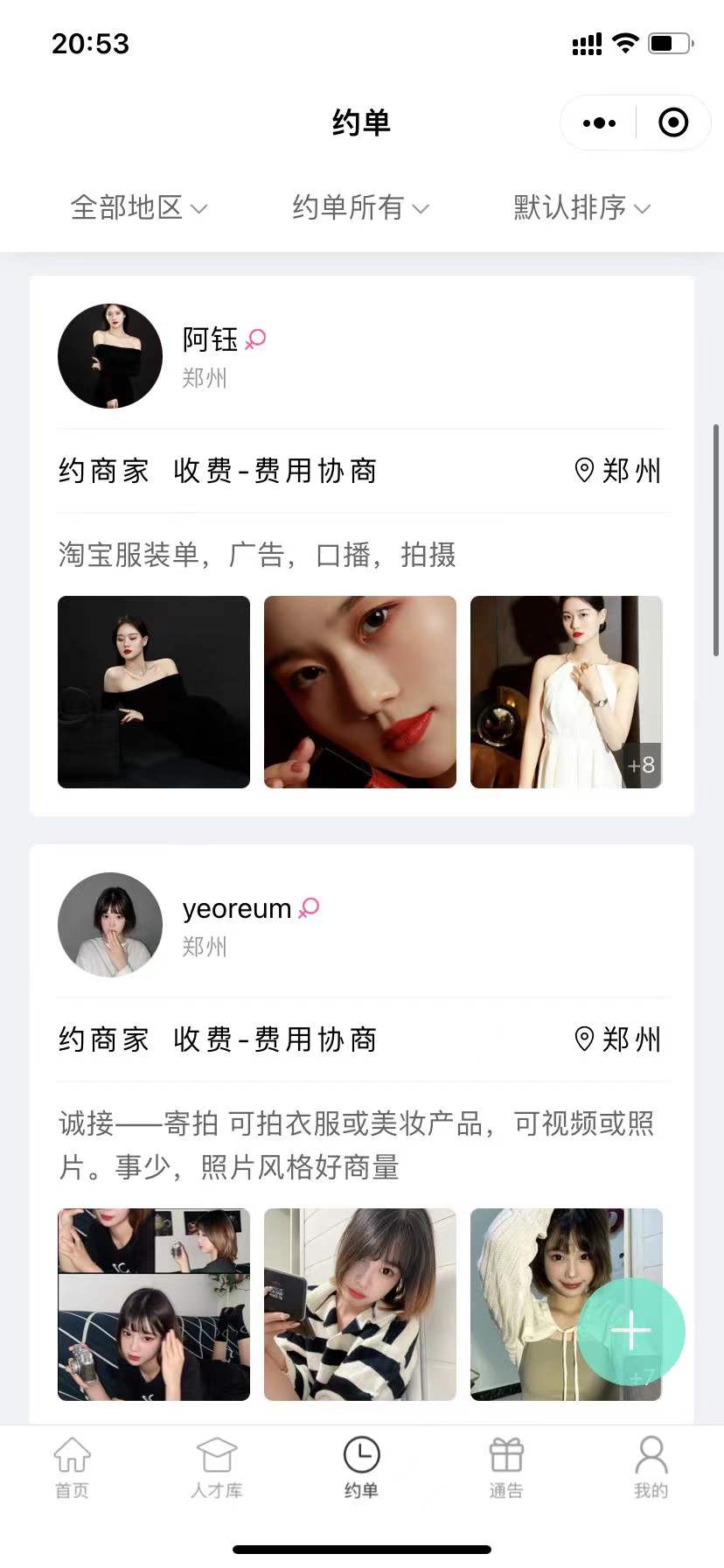This screenshot has height=1568, width=724.
Task: View 阿钰's first photo in black dress
Action: click(154, 692)
